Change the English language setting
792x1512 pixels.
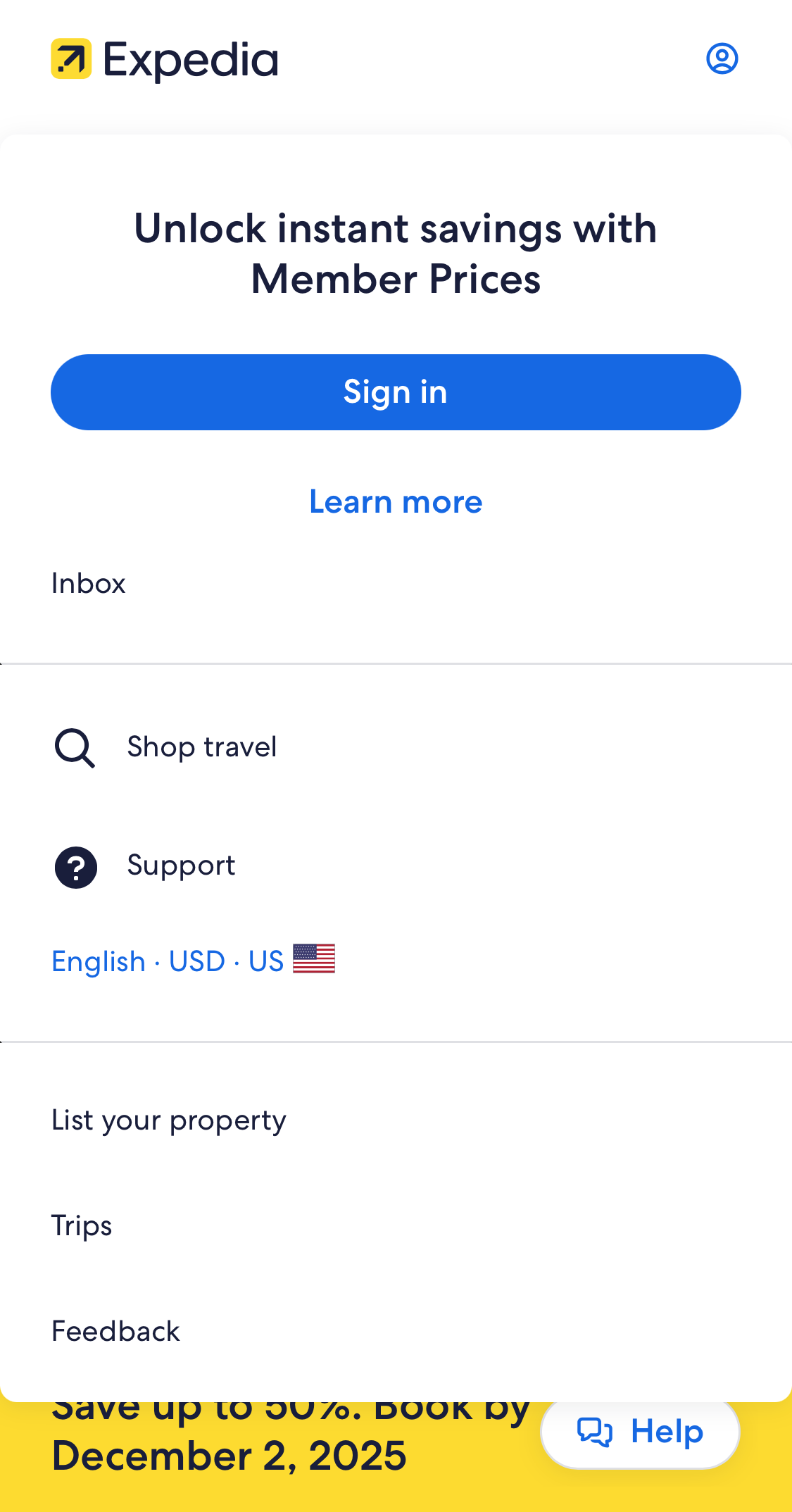tap(99, 961)
